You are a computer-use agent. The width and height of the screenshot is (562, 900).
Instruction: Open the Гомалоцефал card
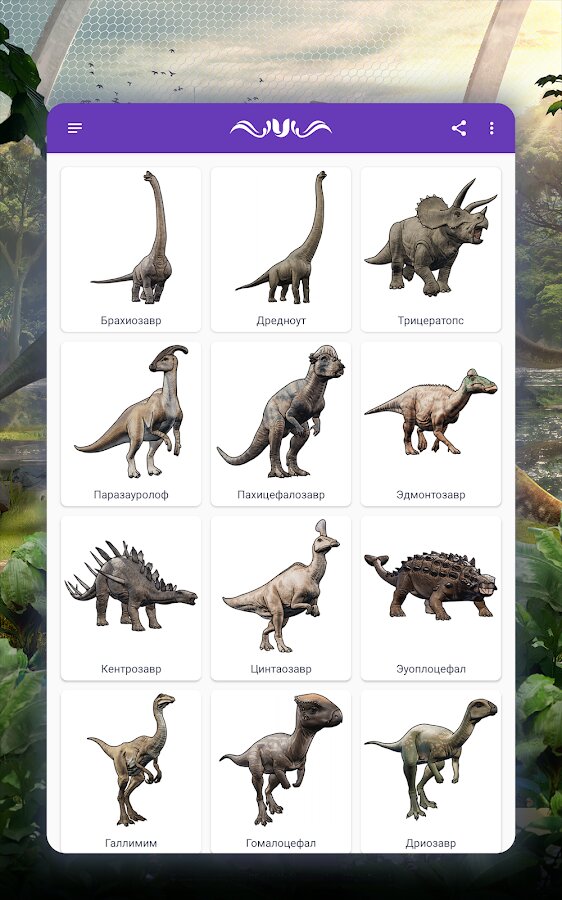pyautogui.click(x=281, y=771)
